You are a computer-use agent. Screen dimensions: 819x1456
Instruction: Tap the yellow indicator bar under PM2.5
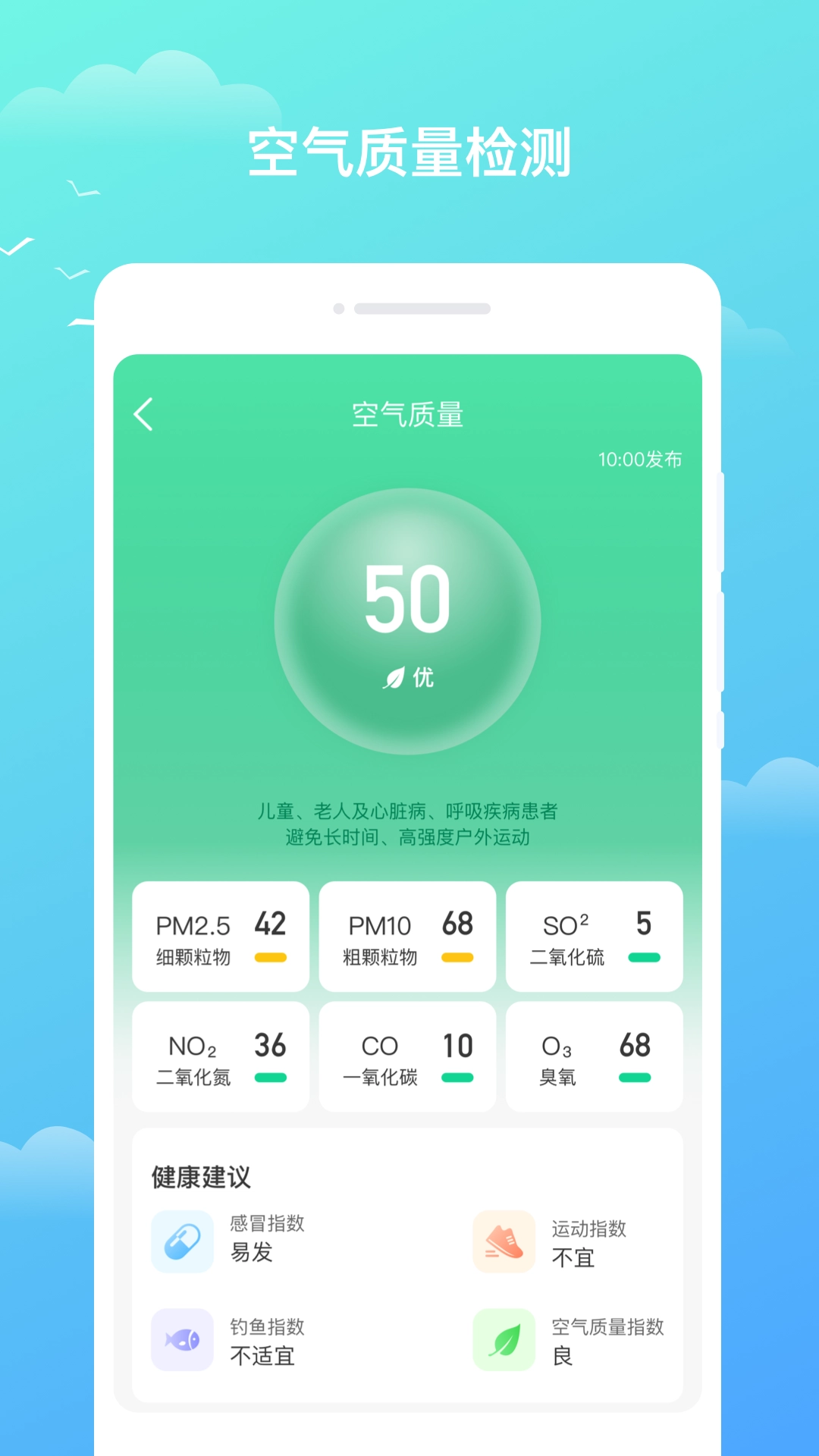271,957
